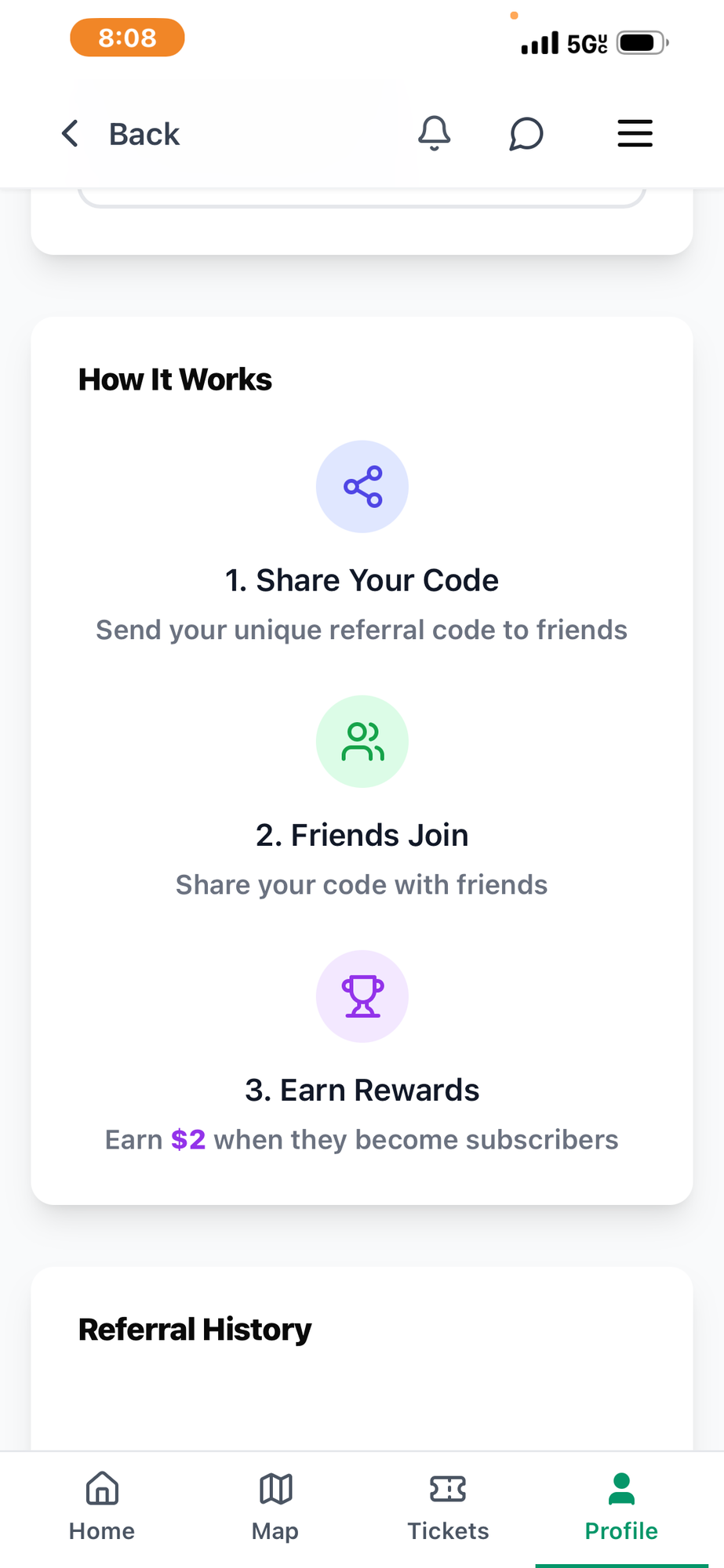Switch to the Map tab
The image size is (724, 1568).
click(275, 1506)
